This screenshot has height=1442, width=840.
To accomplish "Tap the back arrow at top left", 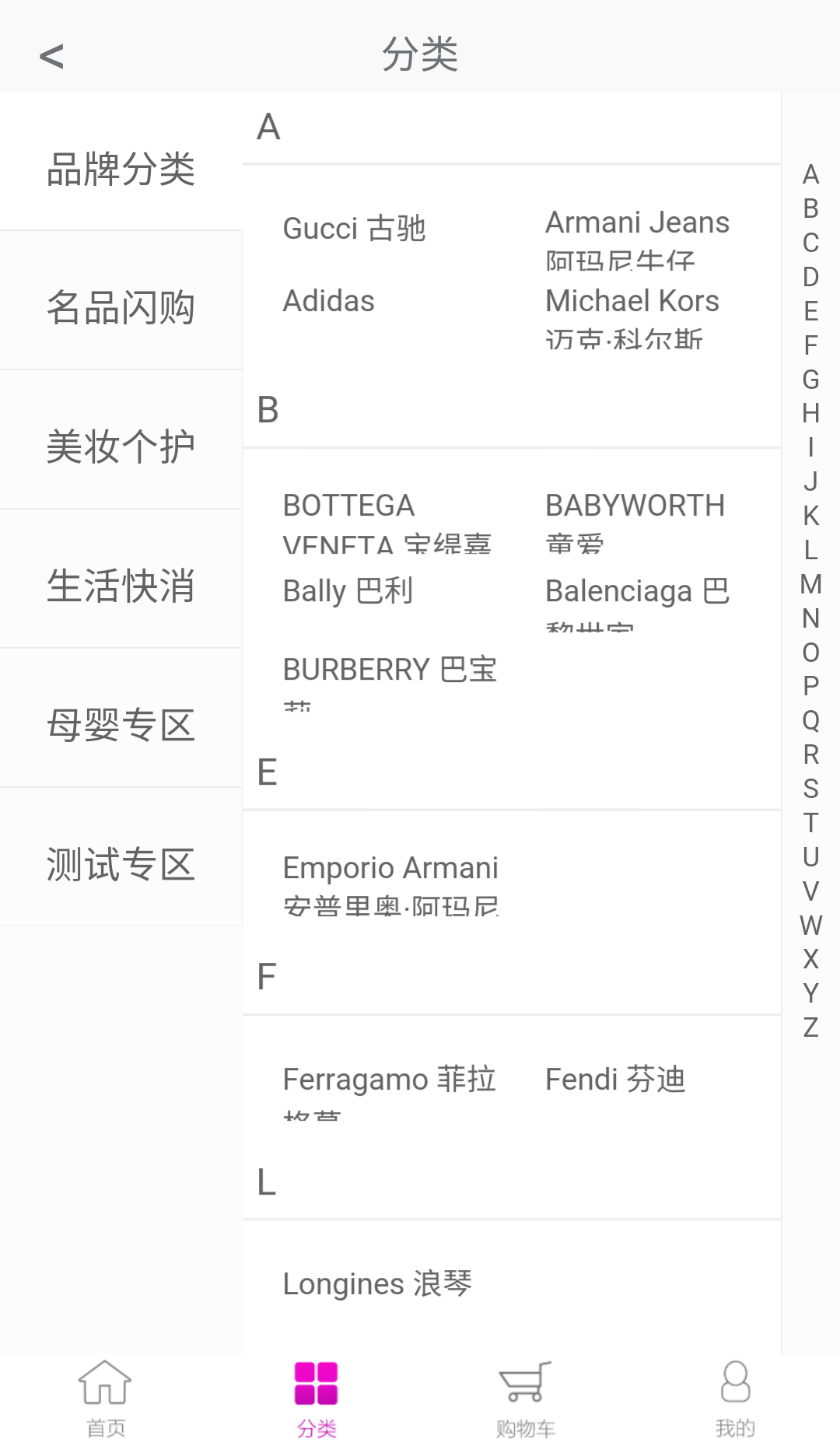I will (51, 57).
